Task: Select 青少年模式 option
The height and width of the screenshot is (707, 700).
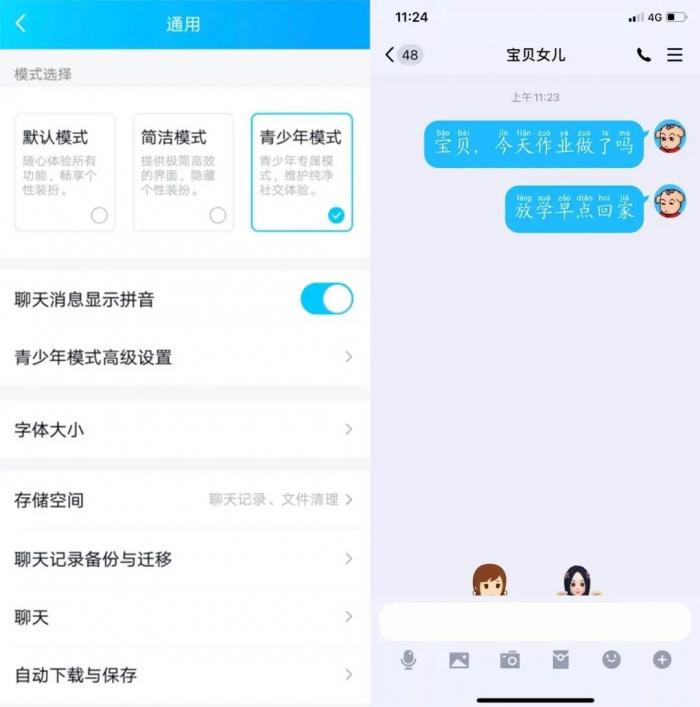Action: point(301,172)
